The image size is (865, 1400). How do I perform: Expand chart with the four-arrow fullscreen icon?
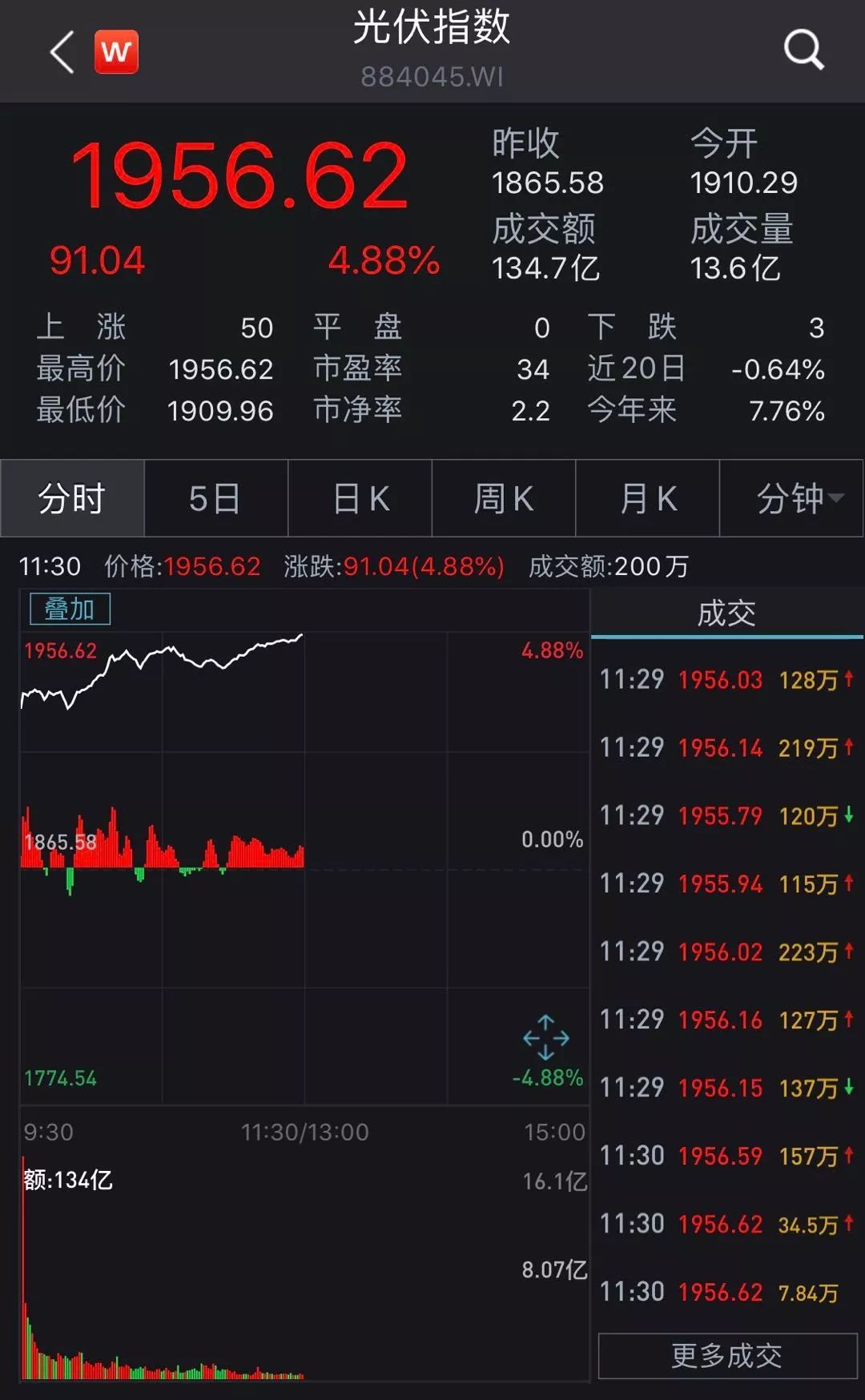pyautogui.click(x=545, y=1038)
